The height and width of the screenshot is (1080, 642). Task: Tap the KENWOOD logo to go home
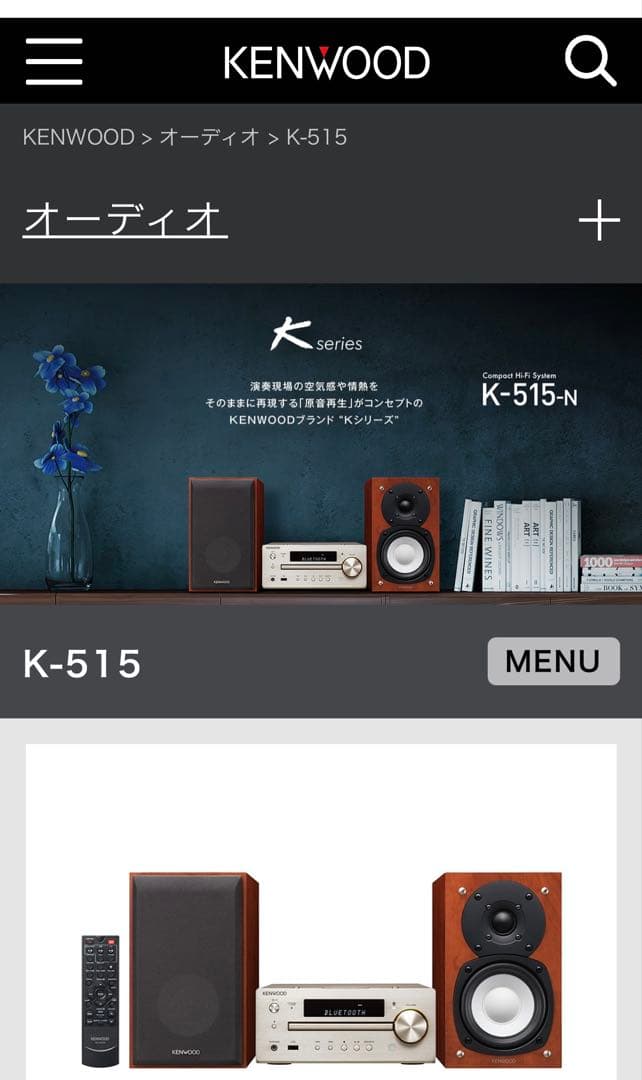click(x=326, y=62)
